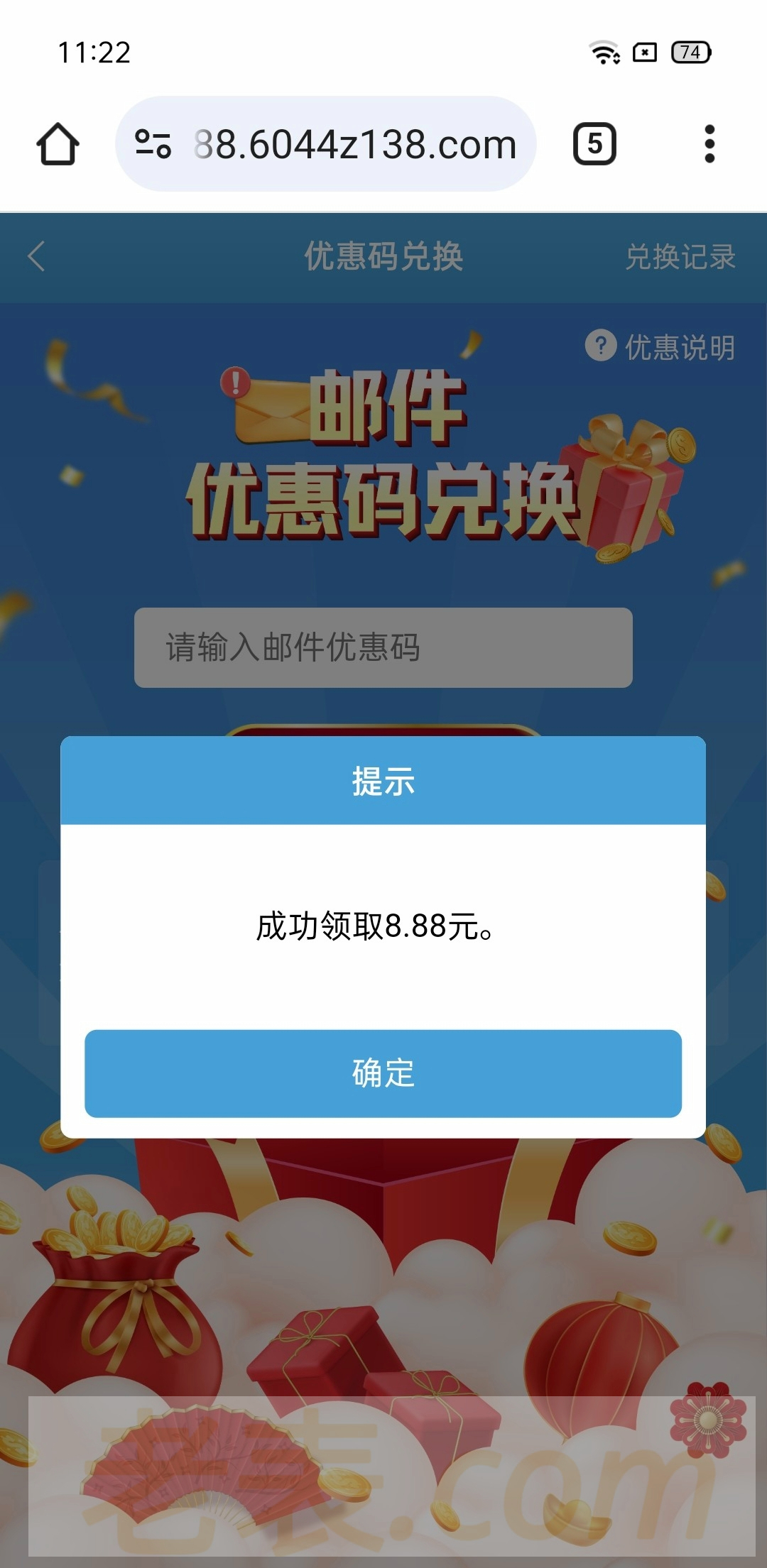
Task: Tap the site info icon in address bar
Action: [153, 144]
